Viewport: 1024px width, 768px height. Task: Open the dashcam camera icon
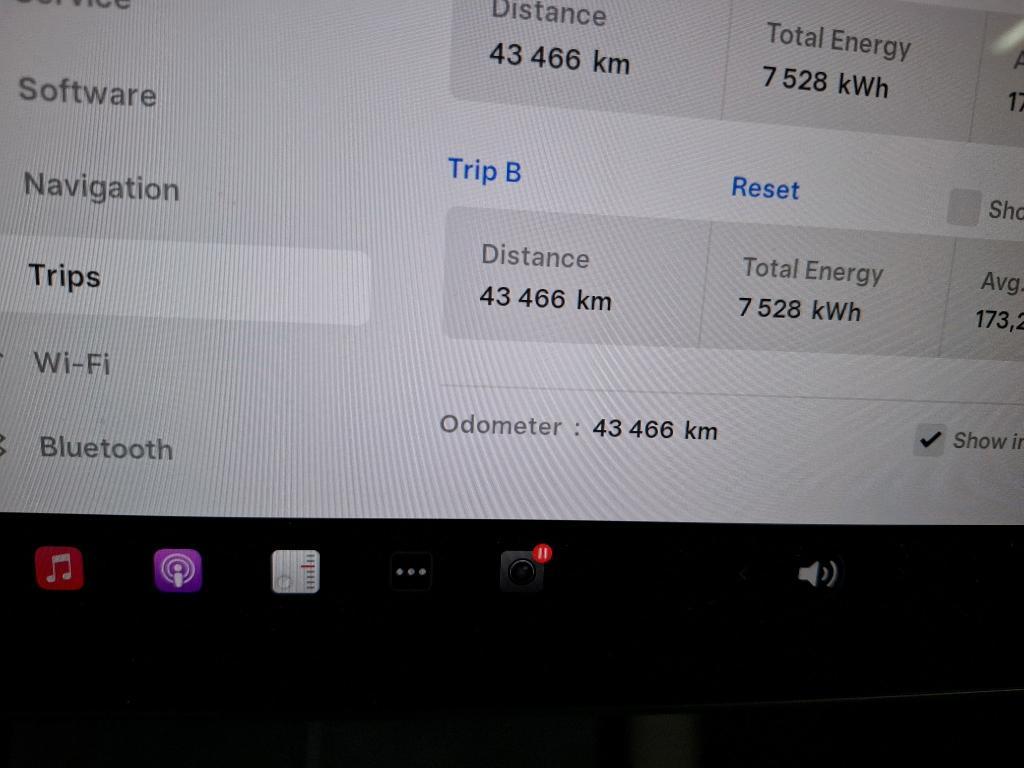point(522,572)
